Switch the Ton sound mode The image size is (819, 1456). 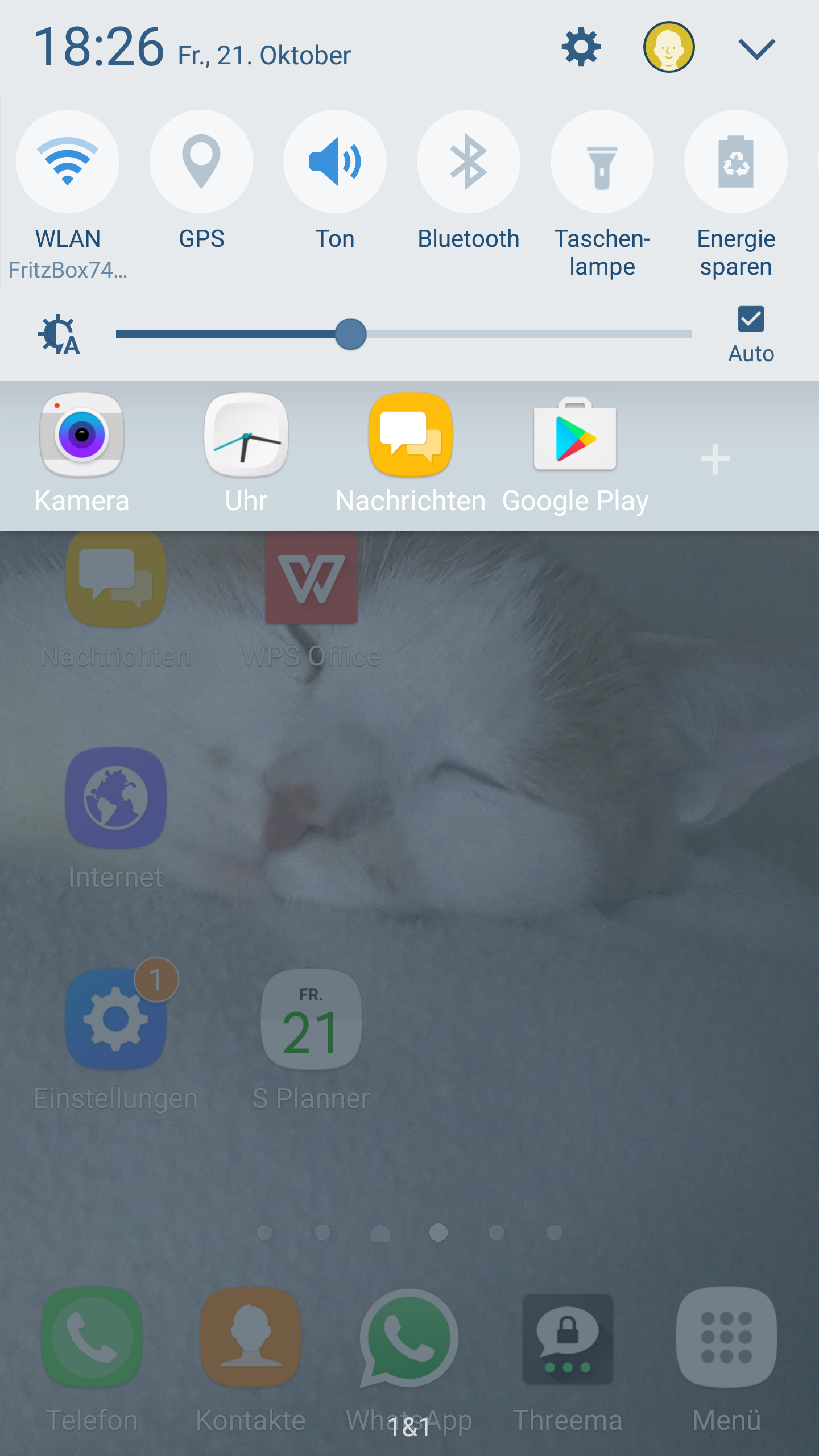(335, 162)
